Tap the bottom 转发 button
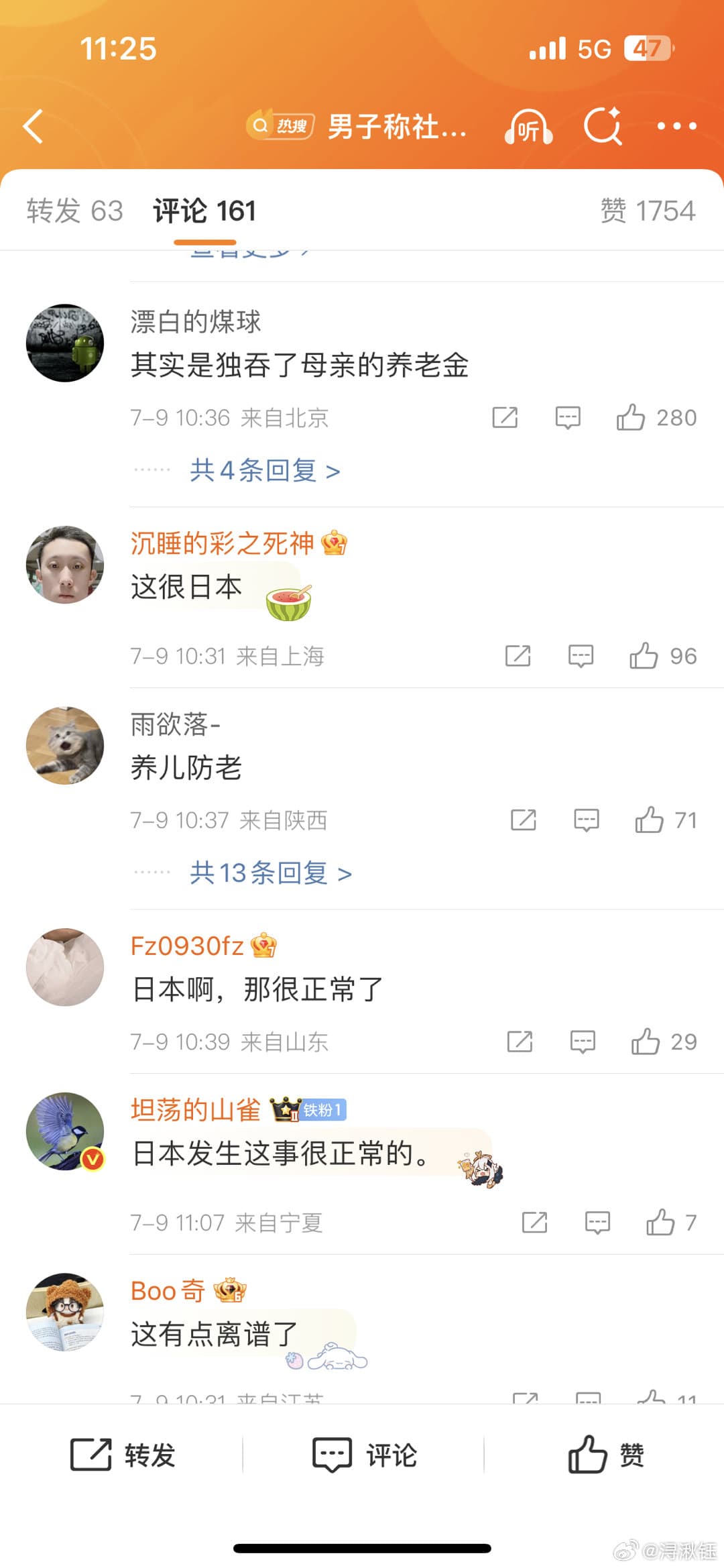724x1568 pixels. [x=123, y=1455]
